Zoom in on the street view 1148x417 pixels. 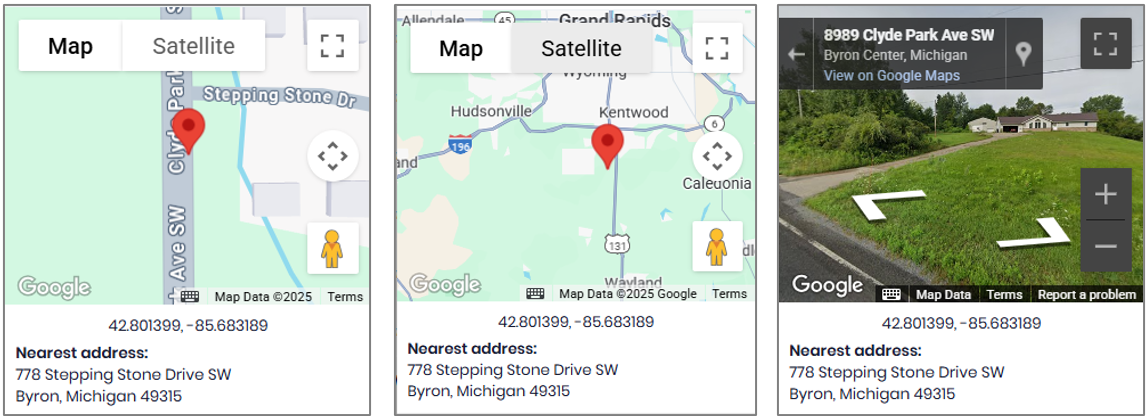(1105, 195)
